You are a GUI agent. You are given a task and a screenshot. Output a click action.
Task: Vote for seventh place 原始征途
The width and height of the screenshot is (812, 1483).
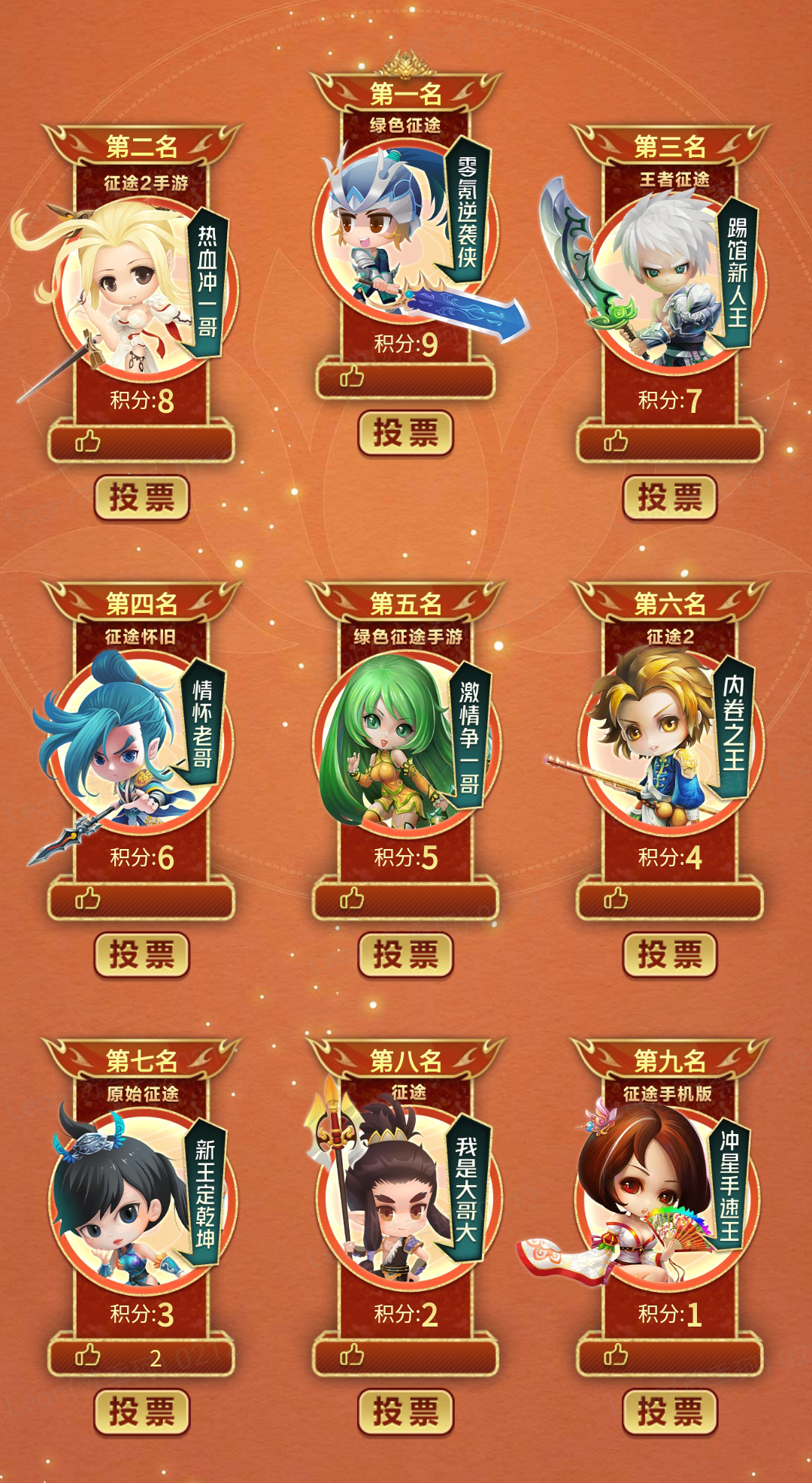pos(141,1412)
